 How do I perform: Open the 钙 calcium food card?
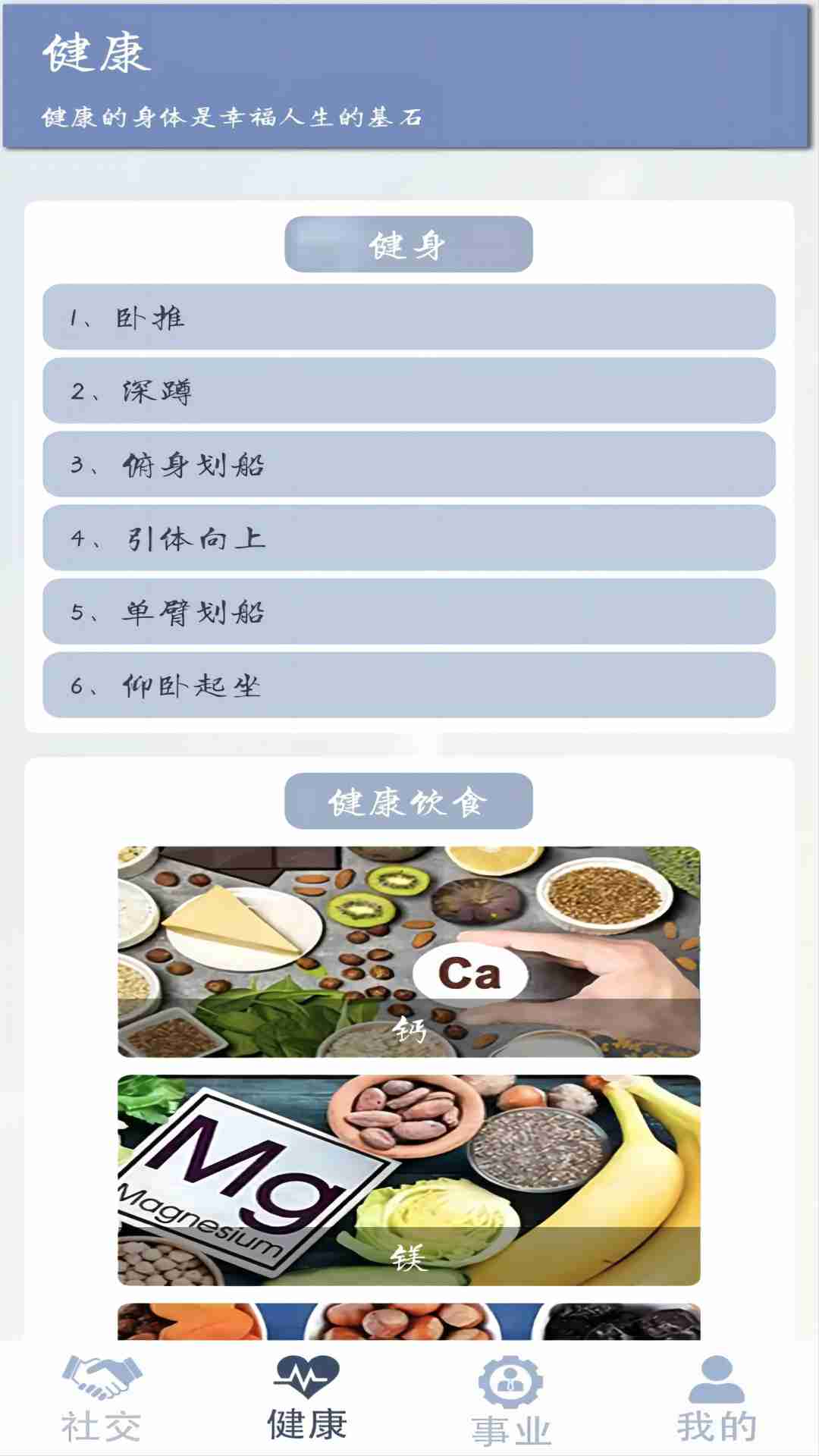pos(409,952)
